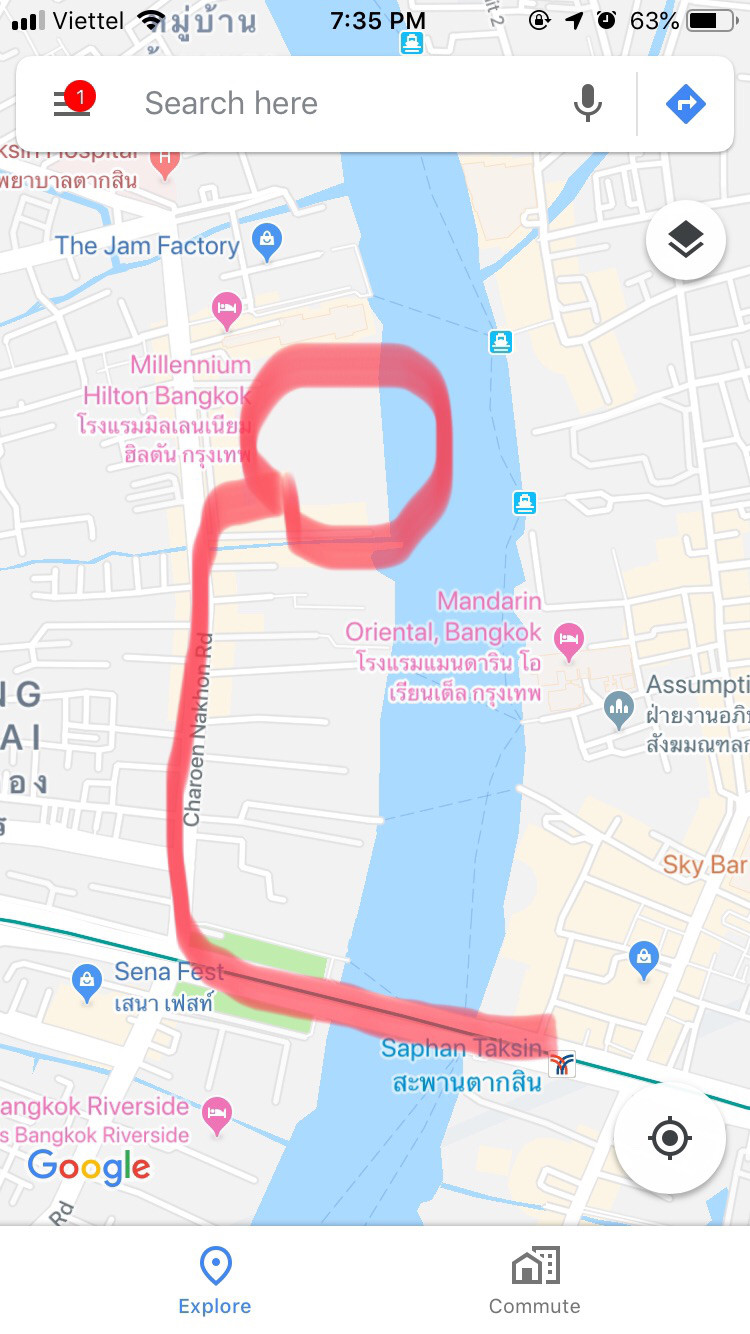Select the Mandarin Oriental, Bangkok hotel pin
Screen dimensions: 750x1334
(569, 639)
